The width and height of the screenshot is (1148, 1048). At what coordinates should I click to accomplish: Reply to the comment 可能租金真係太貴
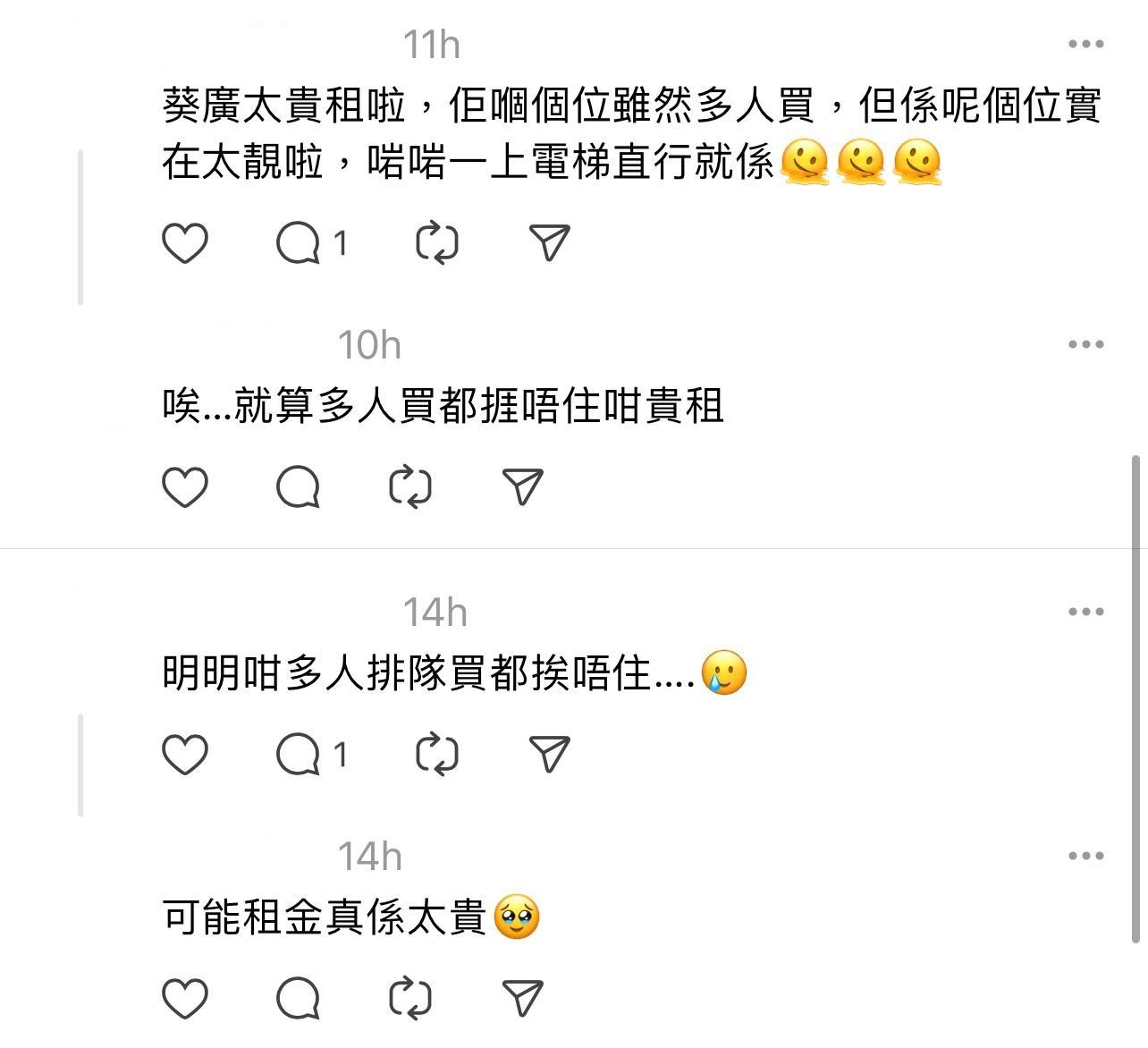coord(299,998)
